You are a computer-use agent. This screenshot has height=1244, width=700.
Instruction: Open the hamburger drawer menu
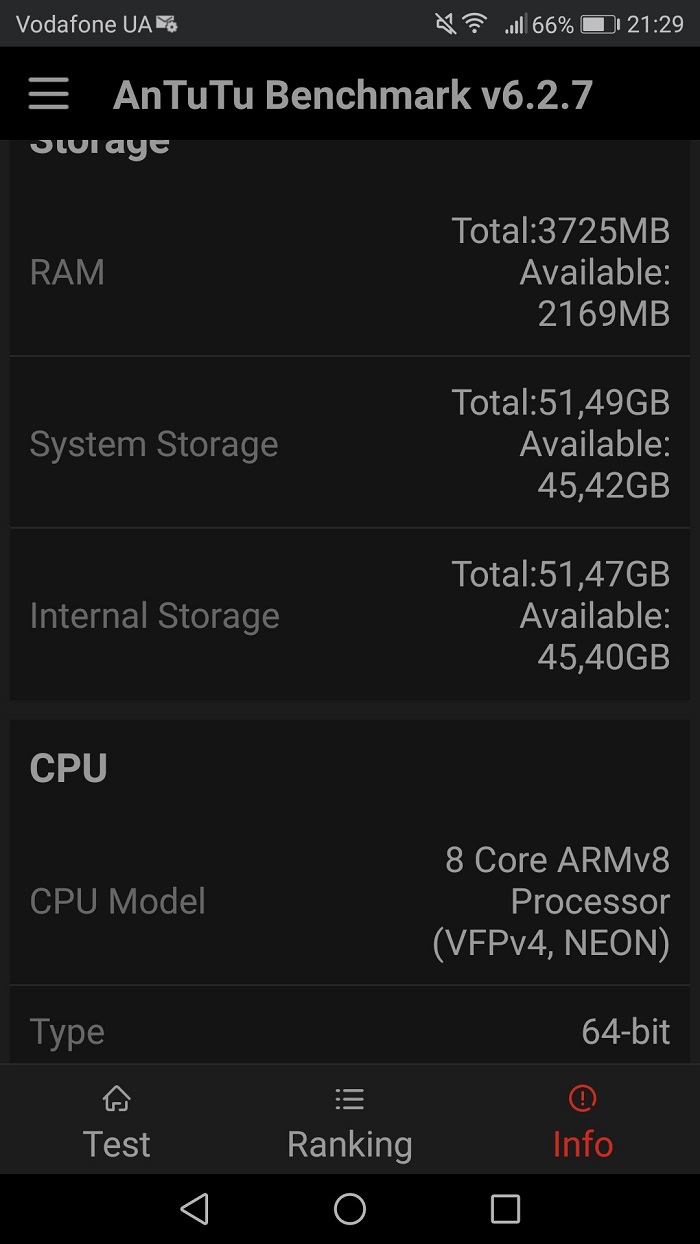[48, 95]
